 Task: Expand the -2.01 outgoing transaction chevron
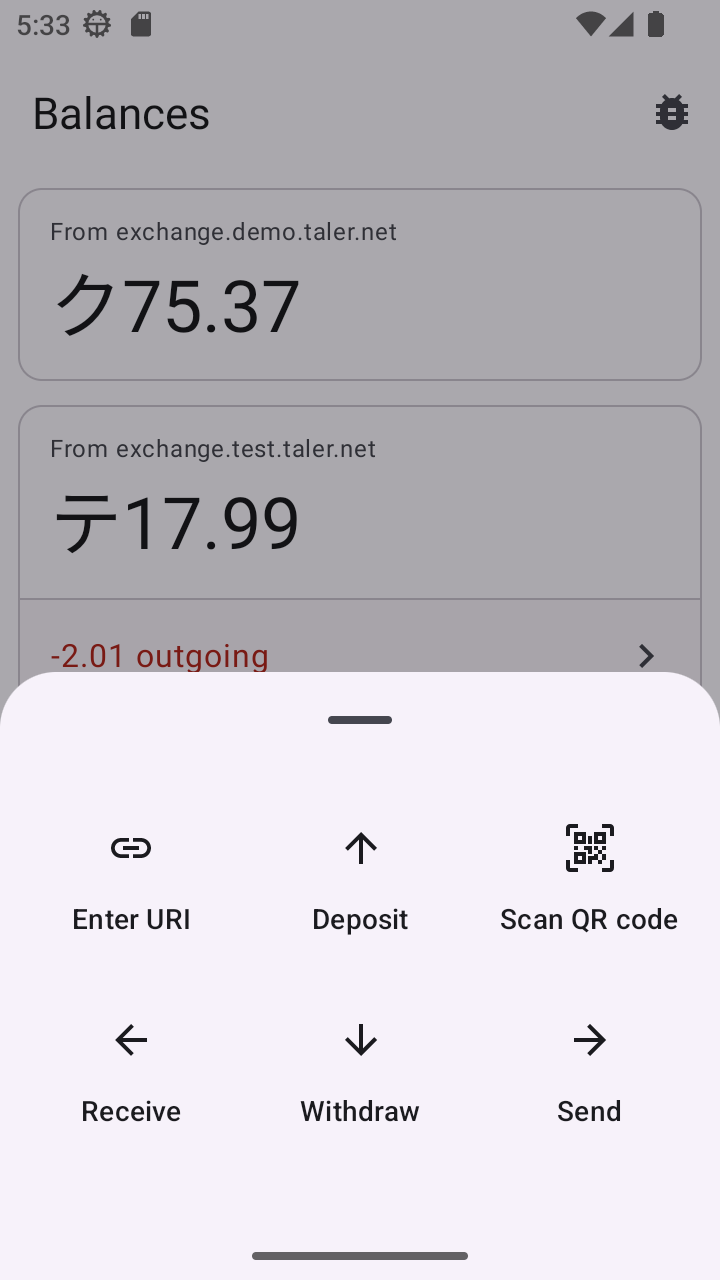pyautogui.click(x=646, y=656)
